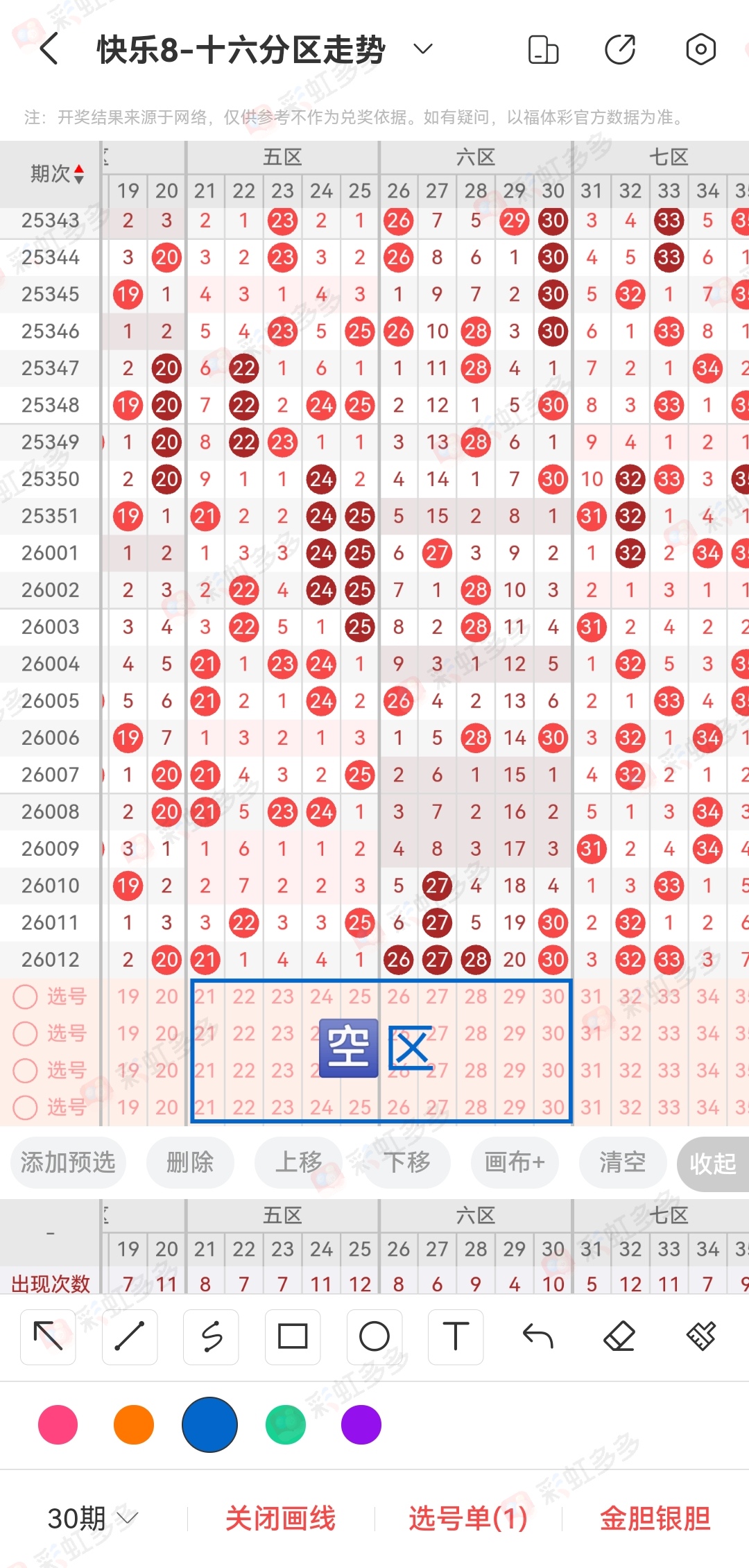Tap 画布+ to enlarge canvas
The image size is (749, 1568).
click(515, 1162)
